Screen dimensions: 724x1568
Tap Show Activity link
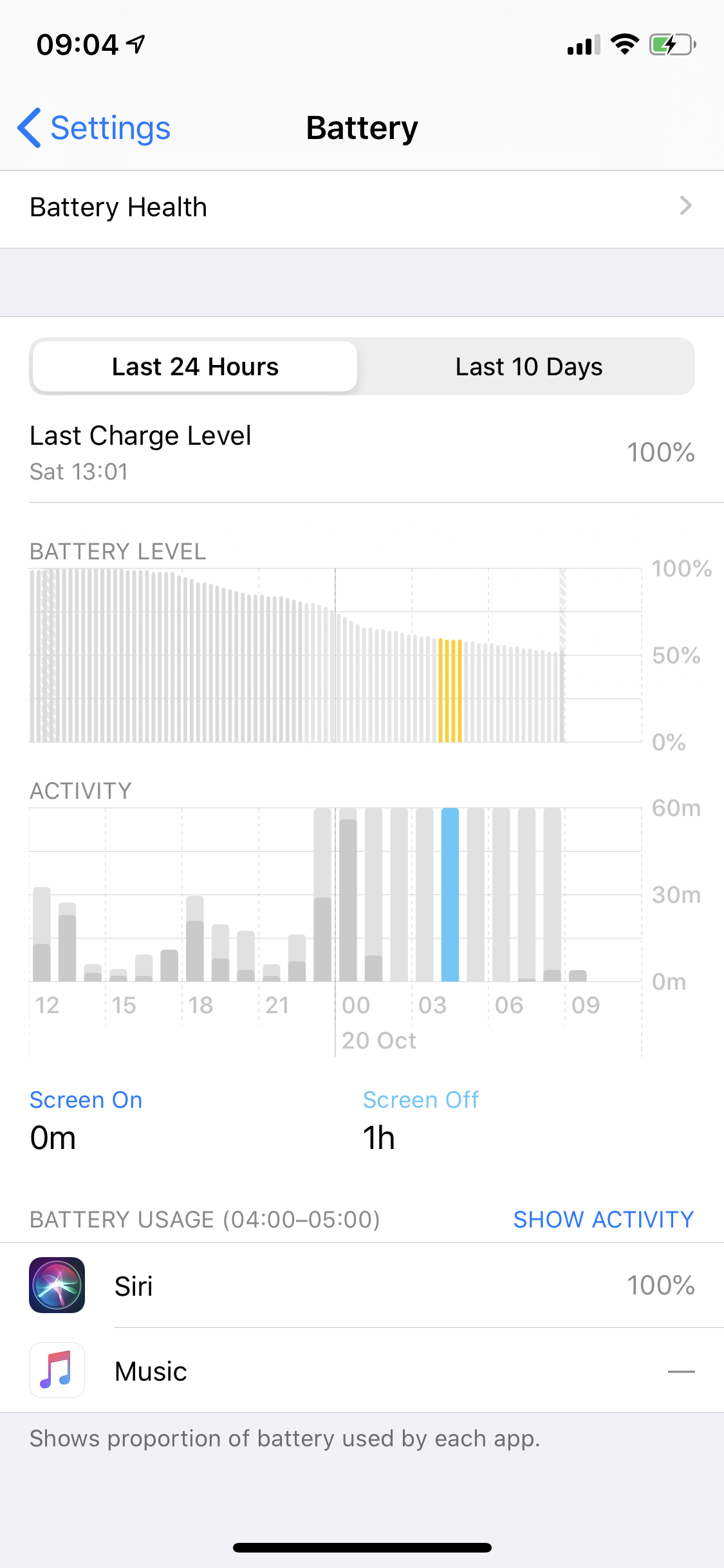click(603, 1219)
